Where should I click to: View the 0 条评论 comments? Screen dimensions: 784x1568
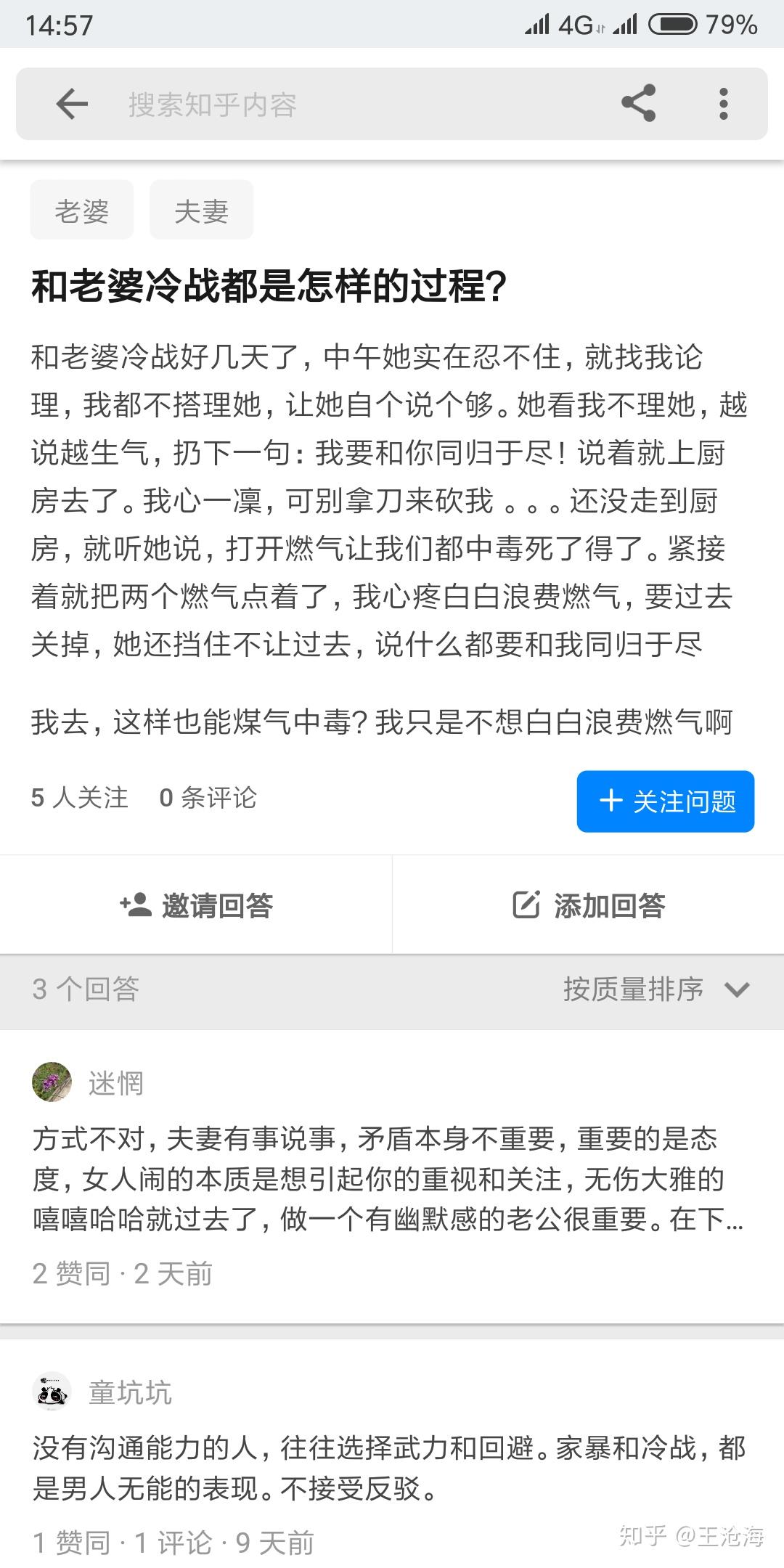[208, 798]
